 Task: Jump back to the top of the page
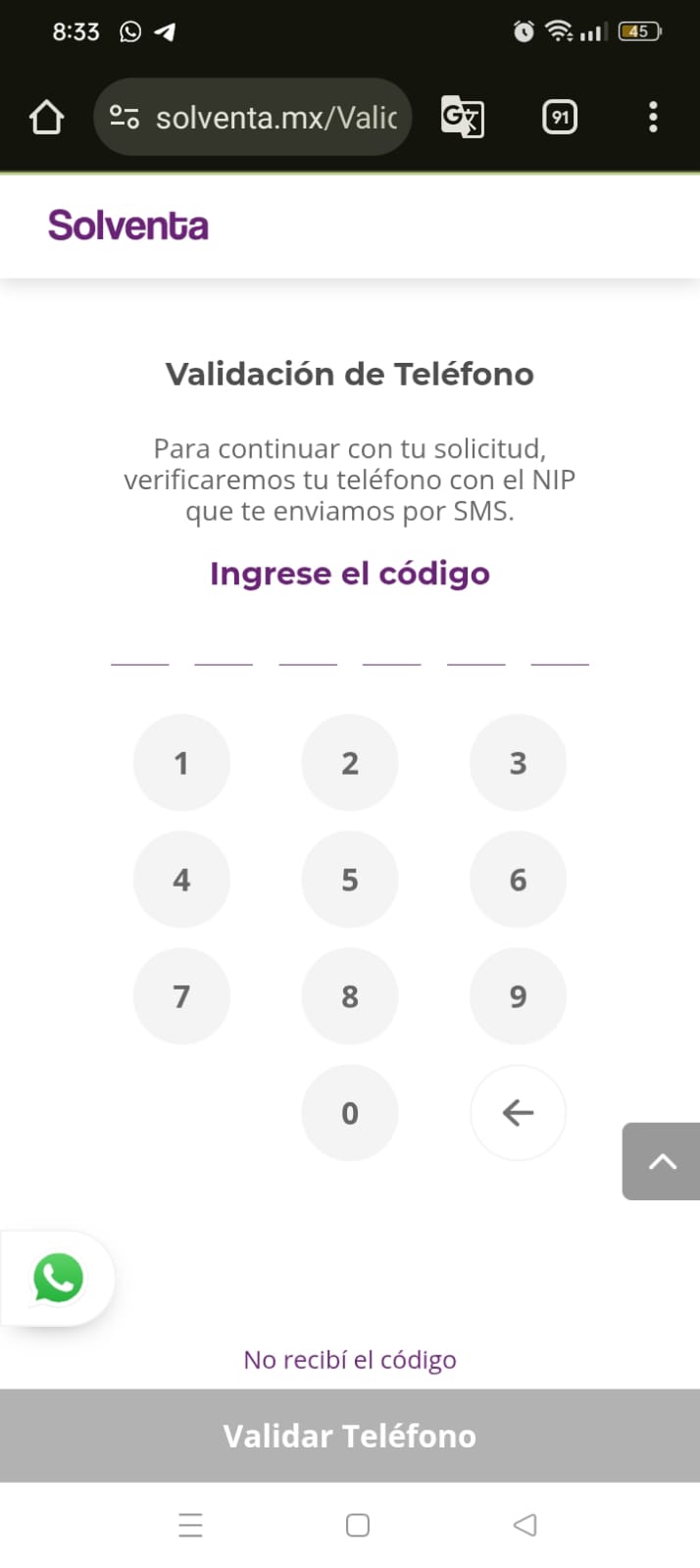point(662,1161)
